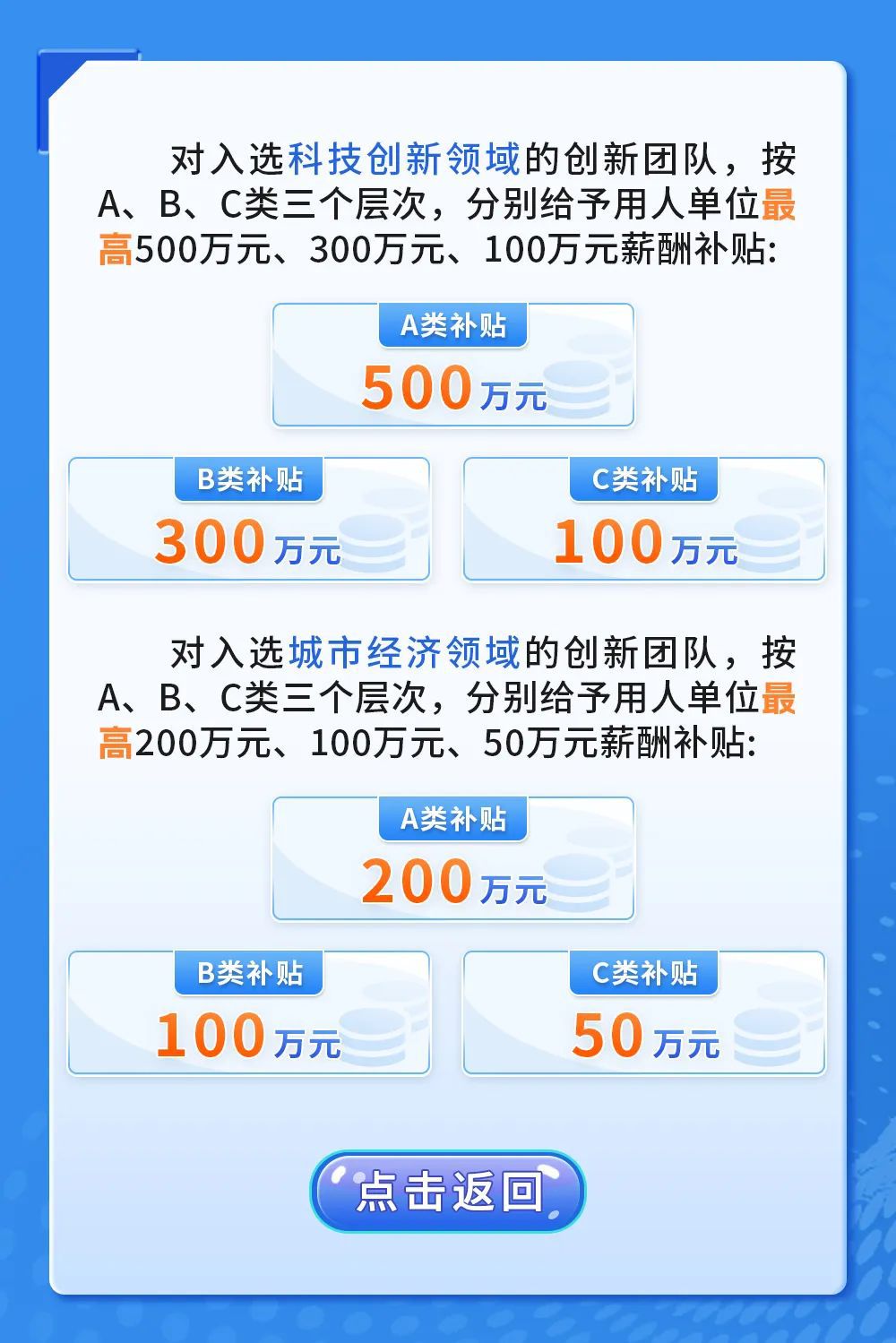This screenshot has height=1343, width=896.
Task: Tap the 点击返回 button
Action: [x=447, y=1192]
